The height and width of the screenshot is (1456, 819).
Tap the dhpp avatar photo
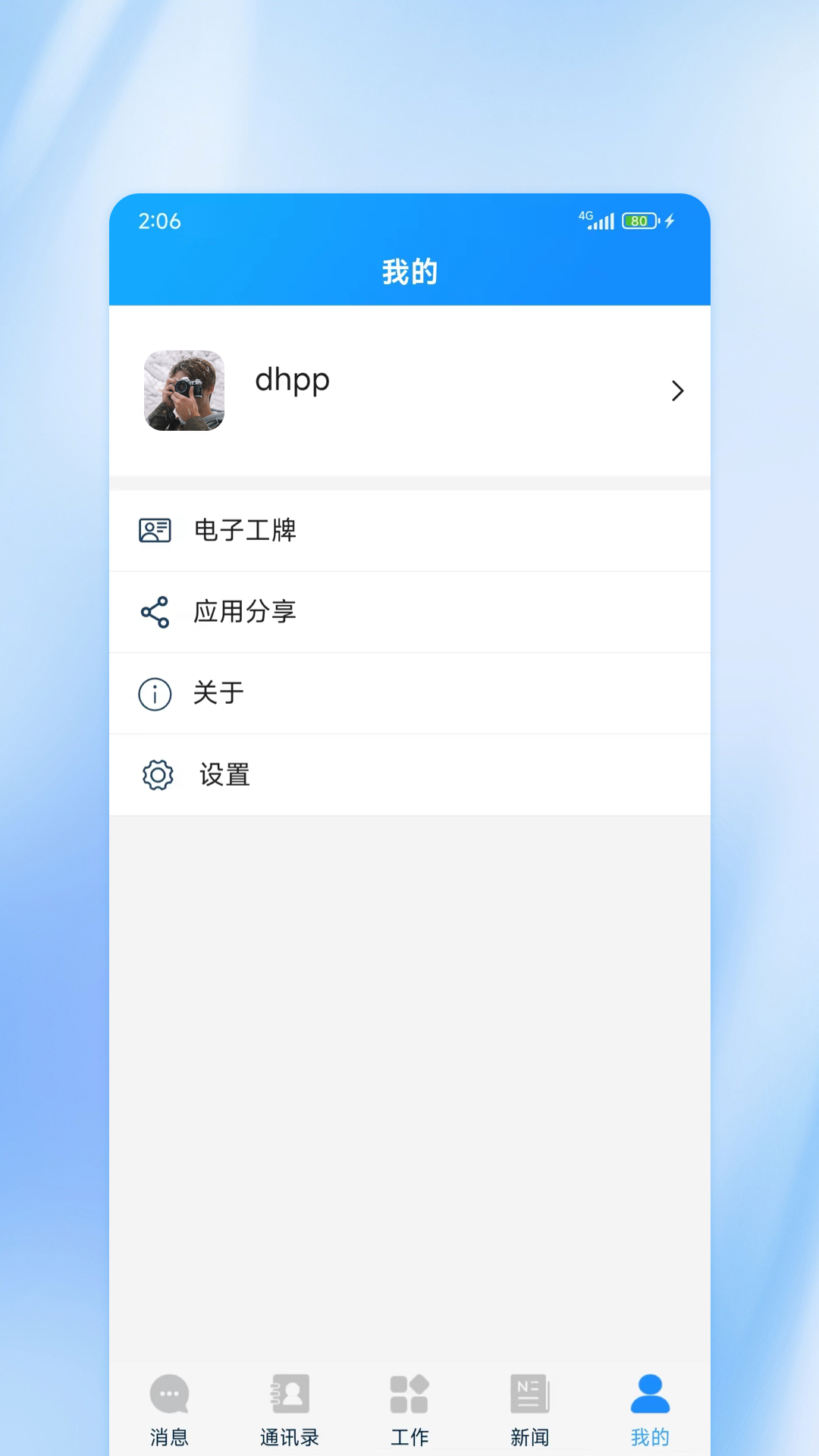184,391
